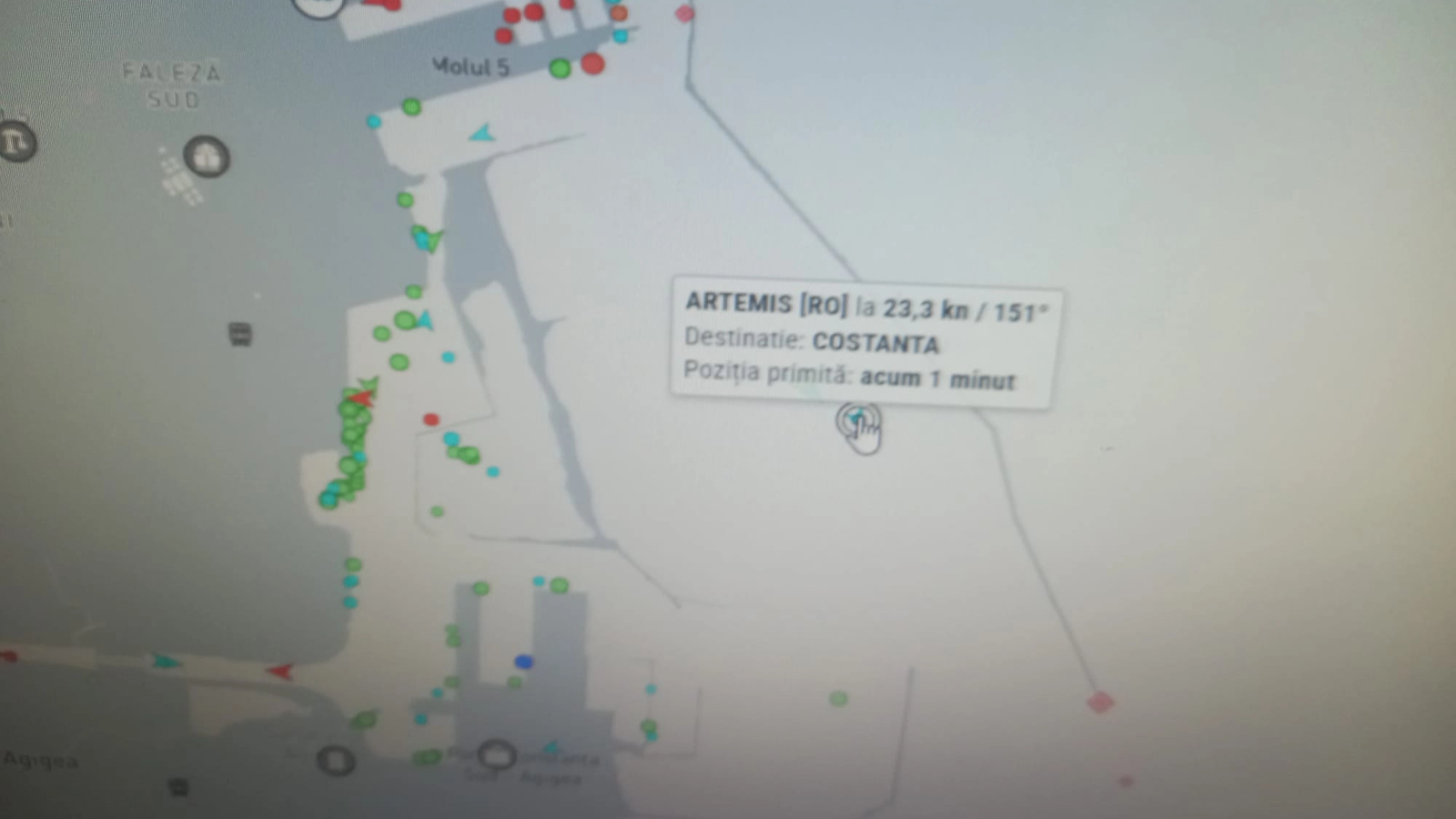1456x819 pixels.
Task: Tap the pink diamond buoy at the breakwater end
Action: pyautogui.click(x=1100, y=702)
